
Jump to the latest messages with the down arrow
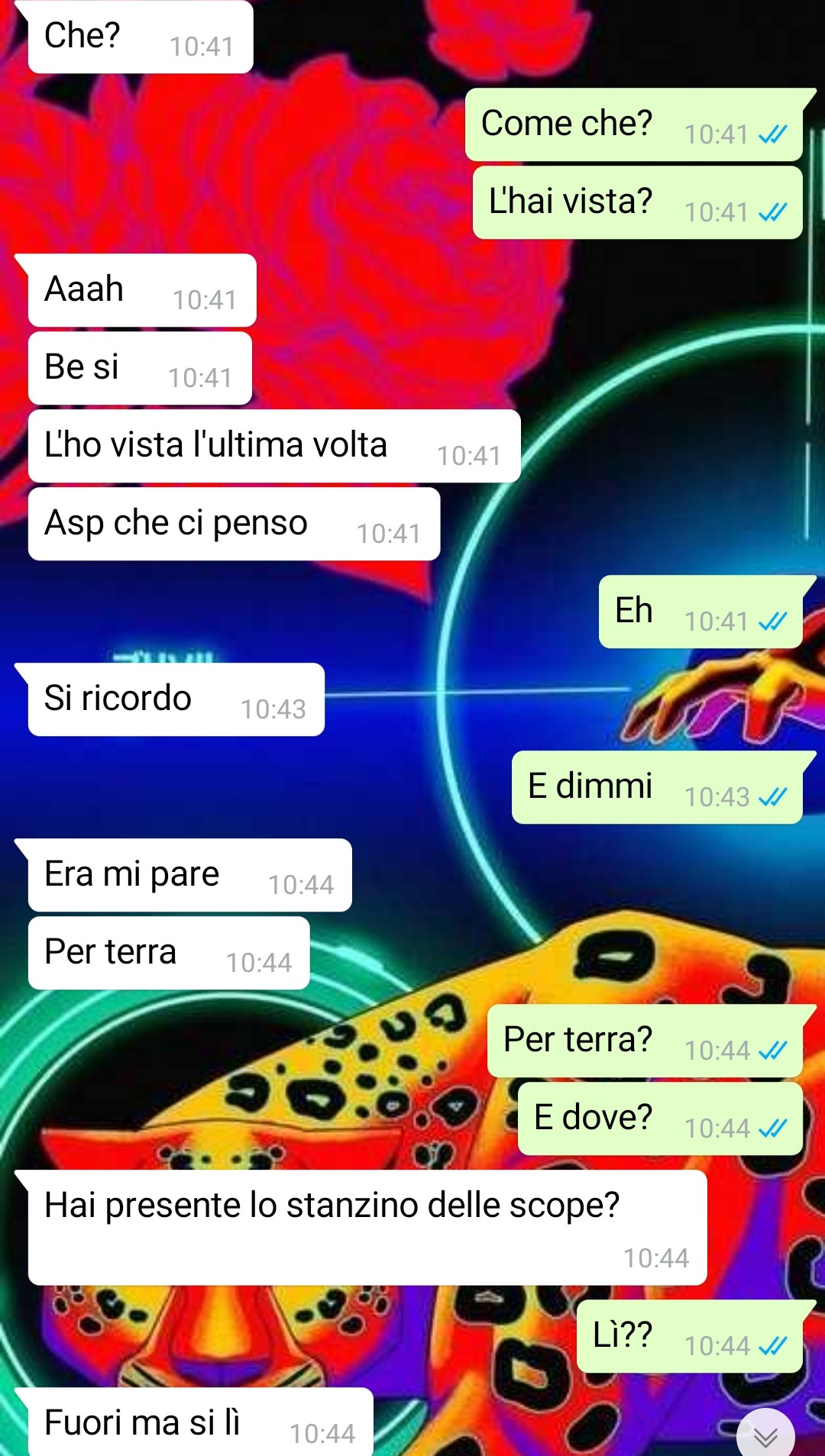tap(765, 1436)
